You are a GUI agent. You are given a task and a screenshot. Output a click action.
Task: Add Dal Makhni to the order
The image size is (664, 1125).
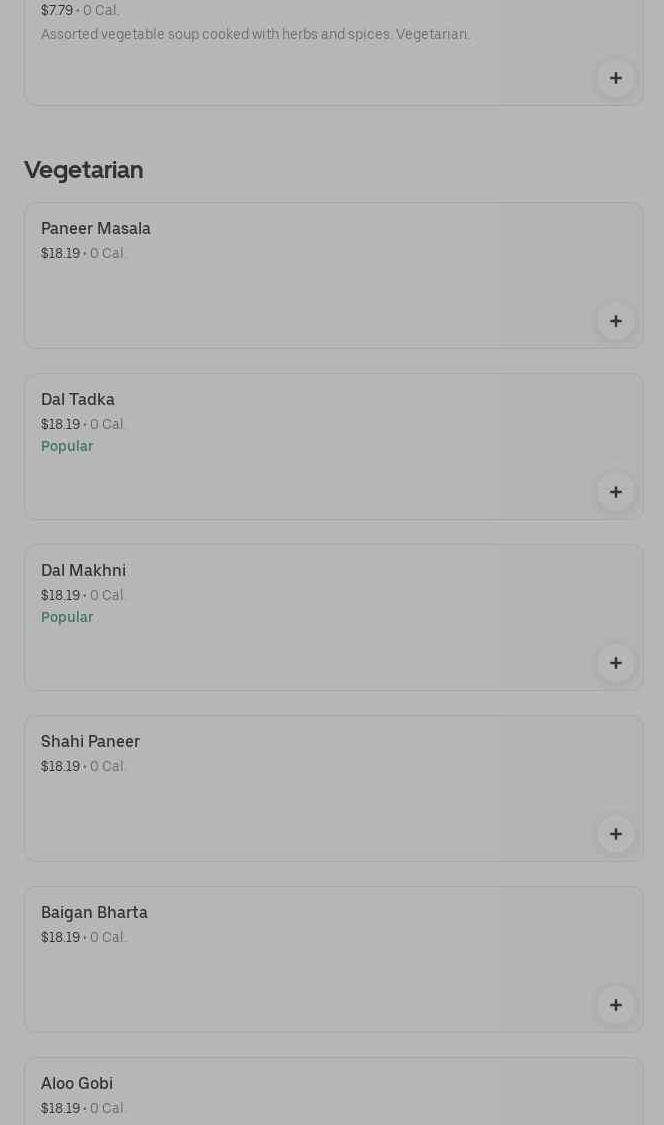point(615,663)
